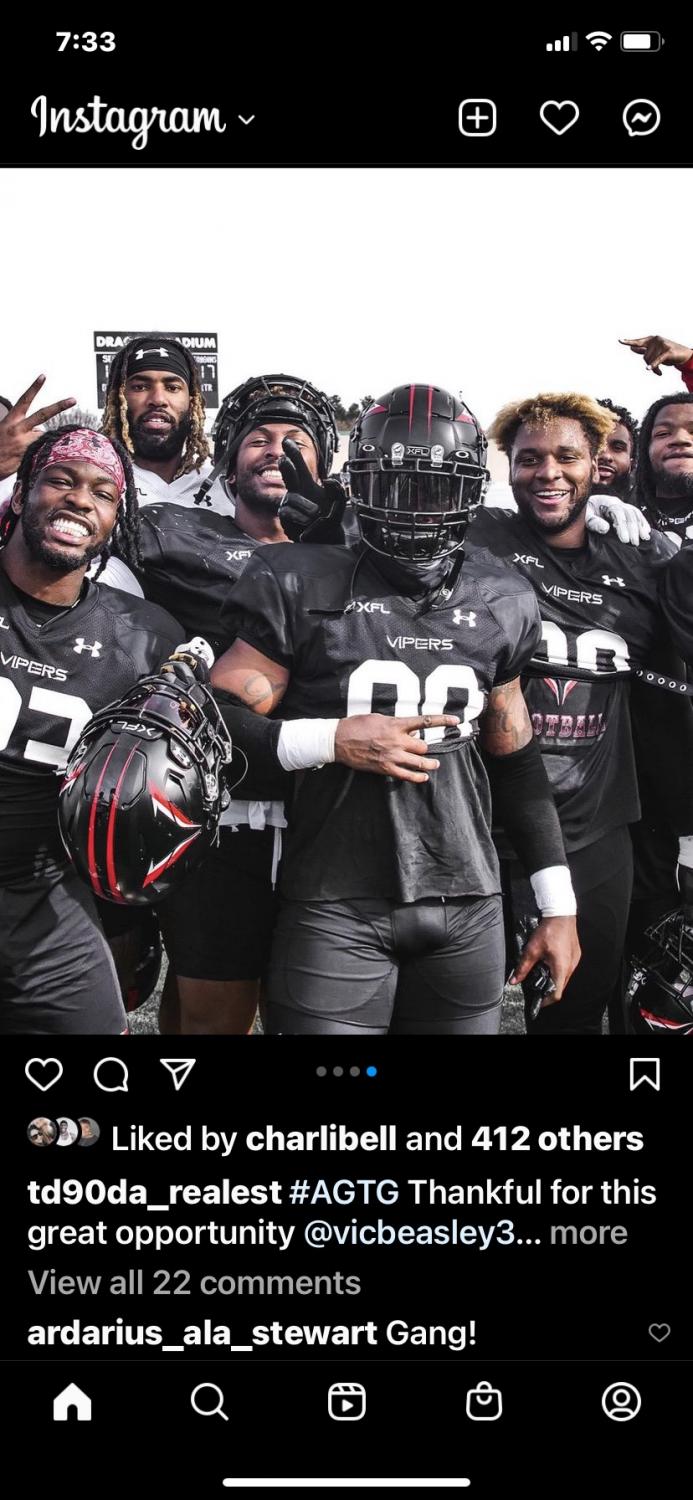The image size is (693, 1500).
Task: Open the #AGTG hashtag
Action: 344,1192
